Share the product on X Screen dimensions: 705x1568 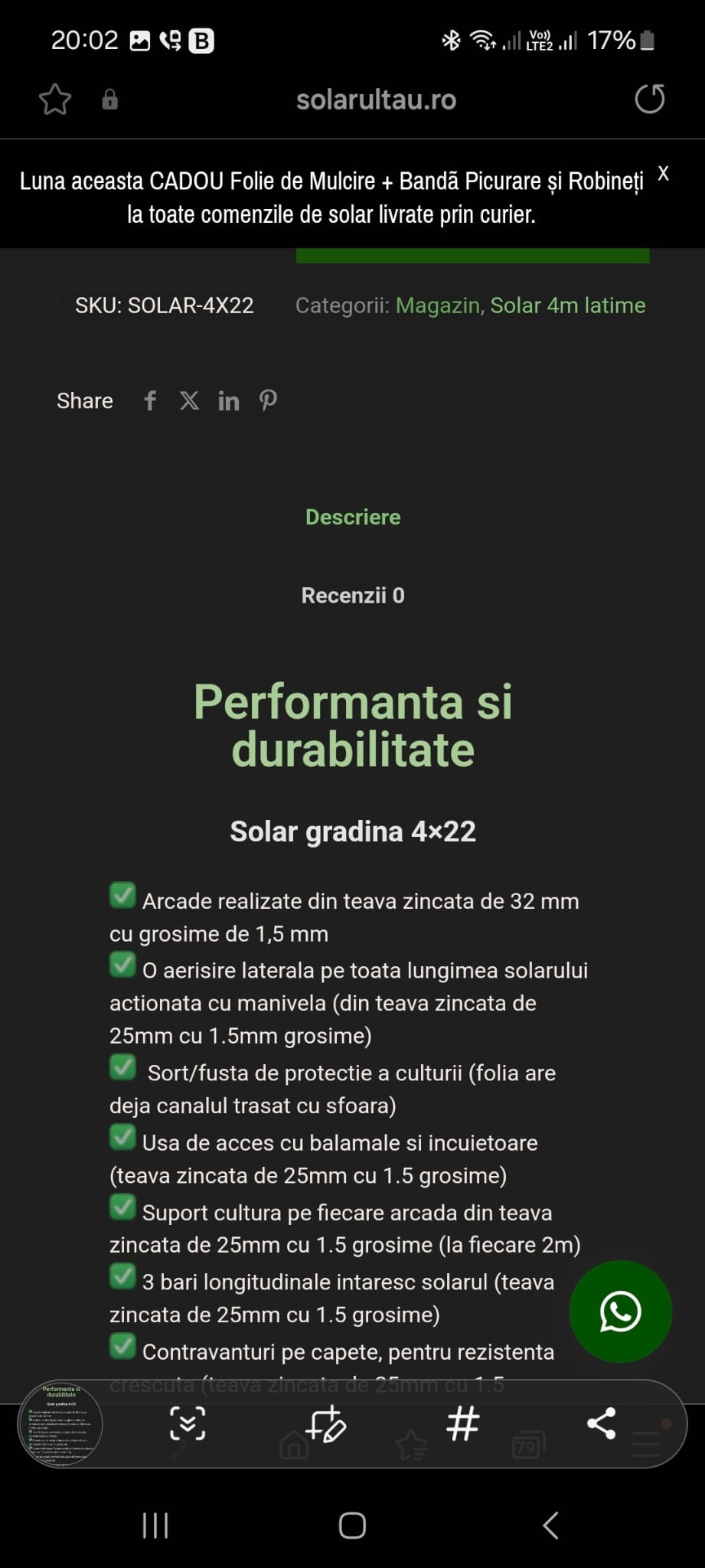[189, 400]
